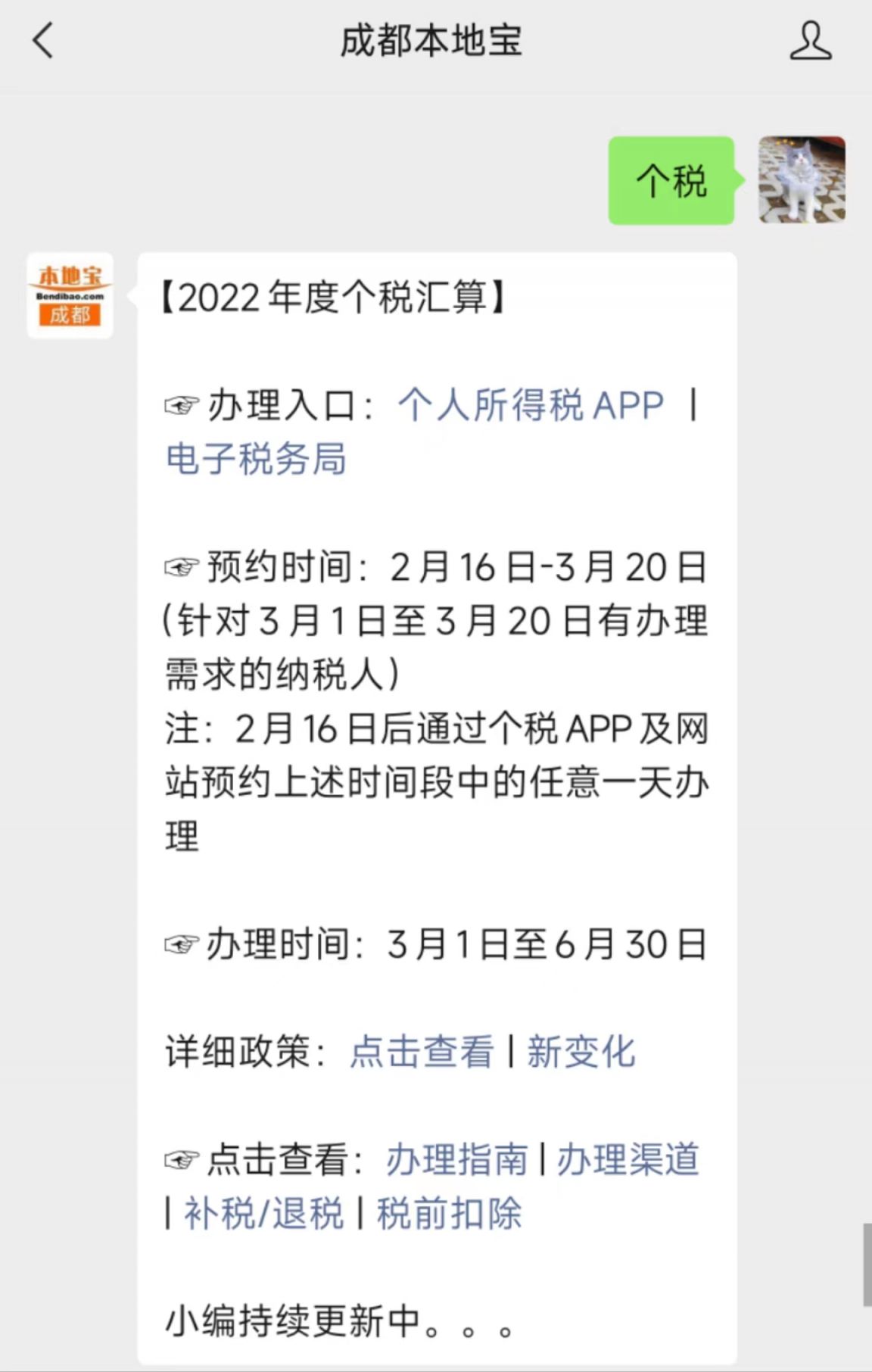Open the 电子税务局 link

point(256,459)
